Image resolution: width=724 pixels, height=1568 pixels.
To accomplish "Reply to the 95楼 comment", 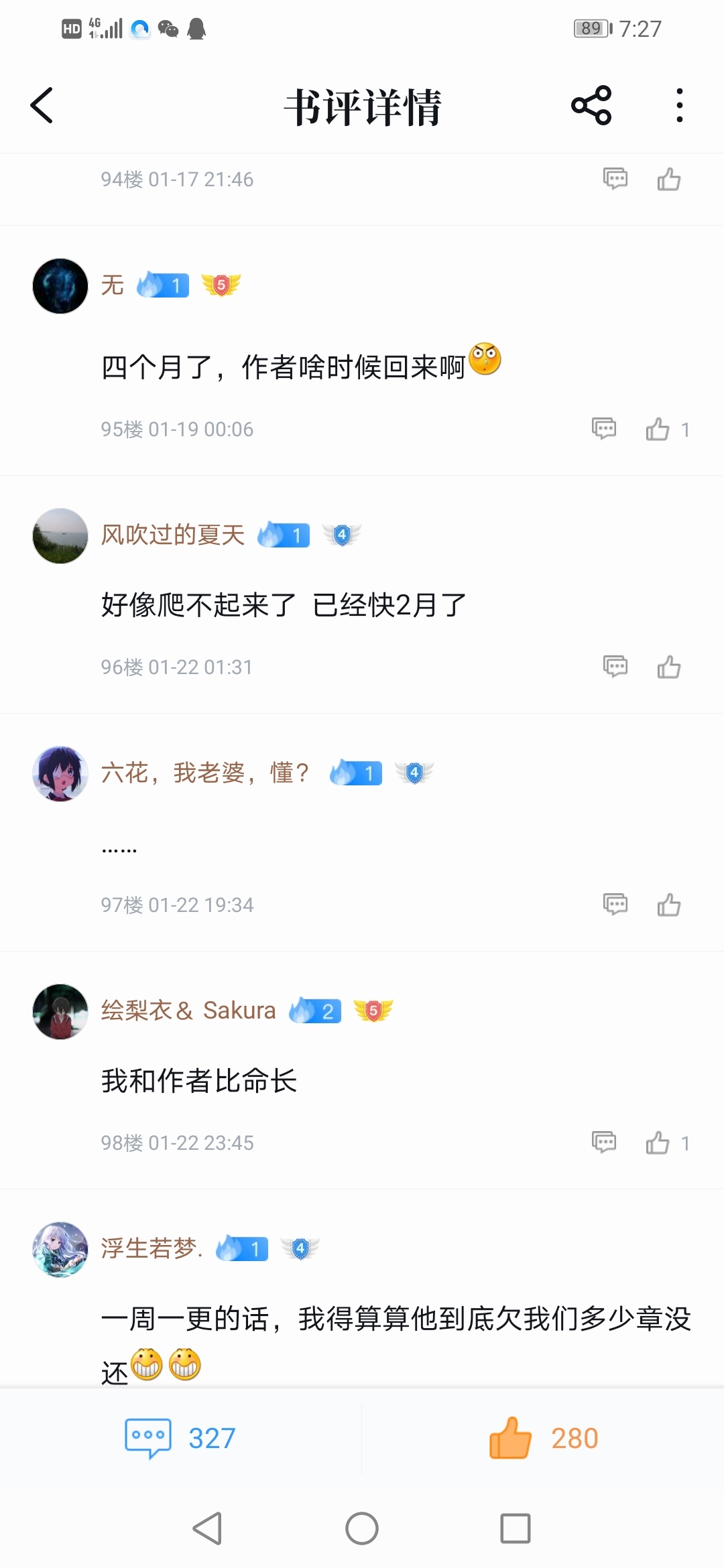I will pyautogui.click(x=604, y=429).
